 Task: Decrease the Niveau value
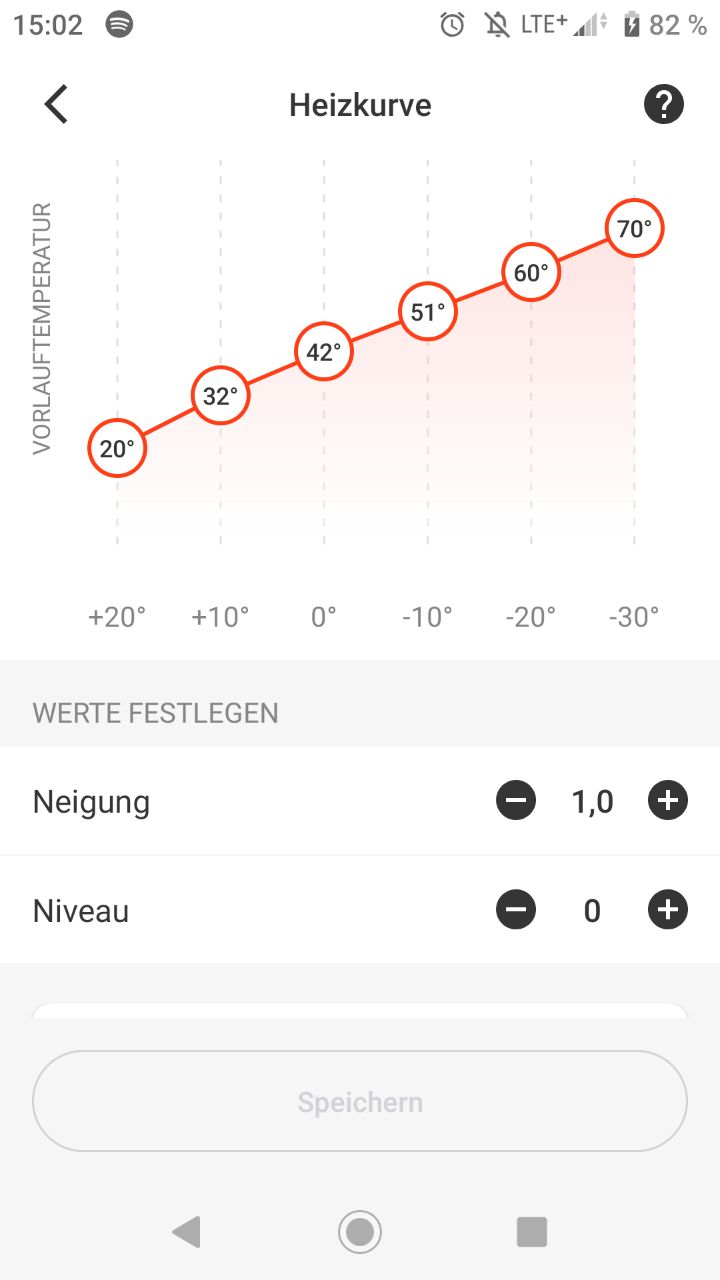tap(516, 910)
